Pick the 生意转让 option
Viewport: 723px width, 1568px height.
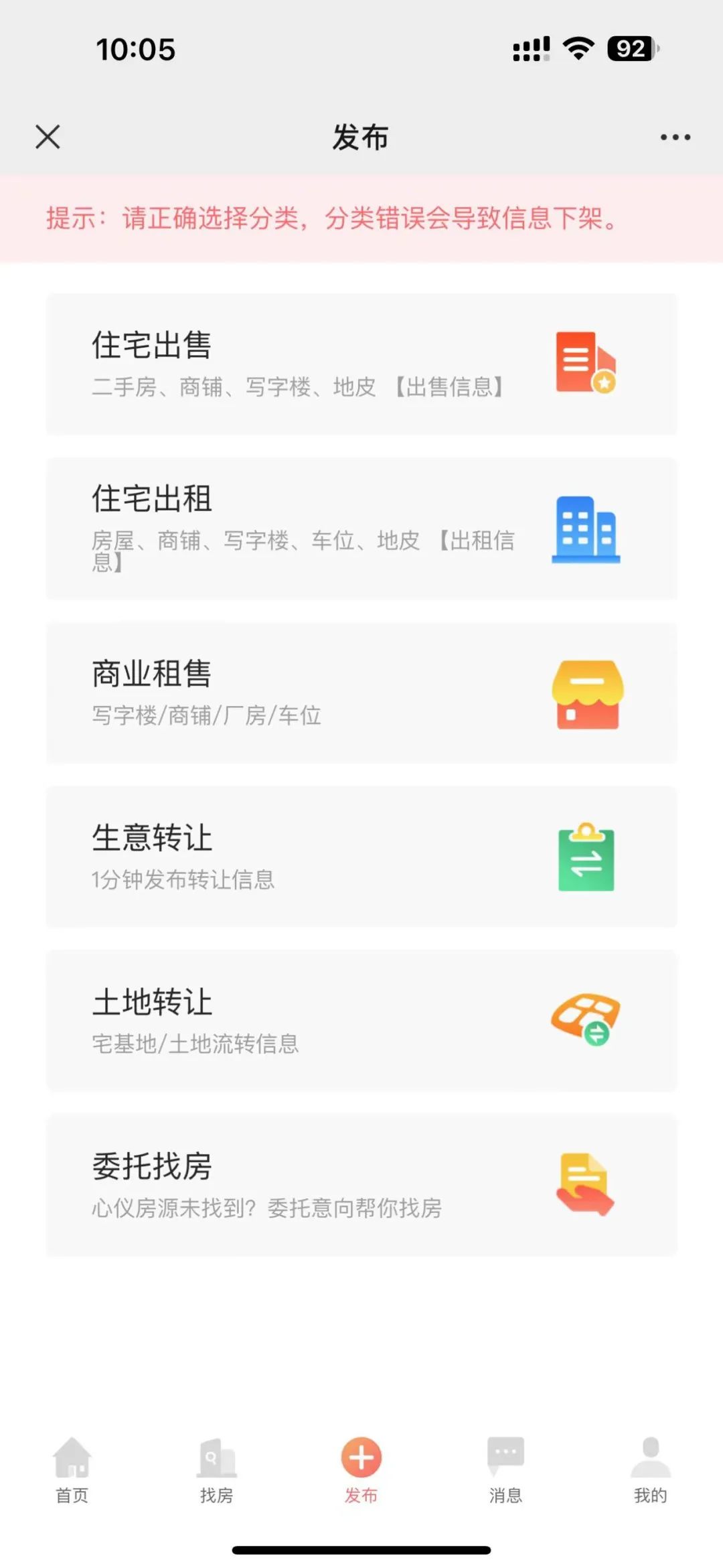pos(361,857)
